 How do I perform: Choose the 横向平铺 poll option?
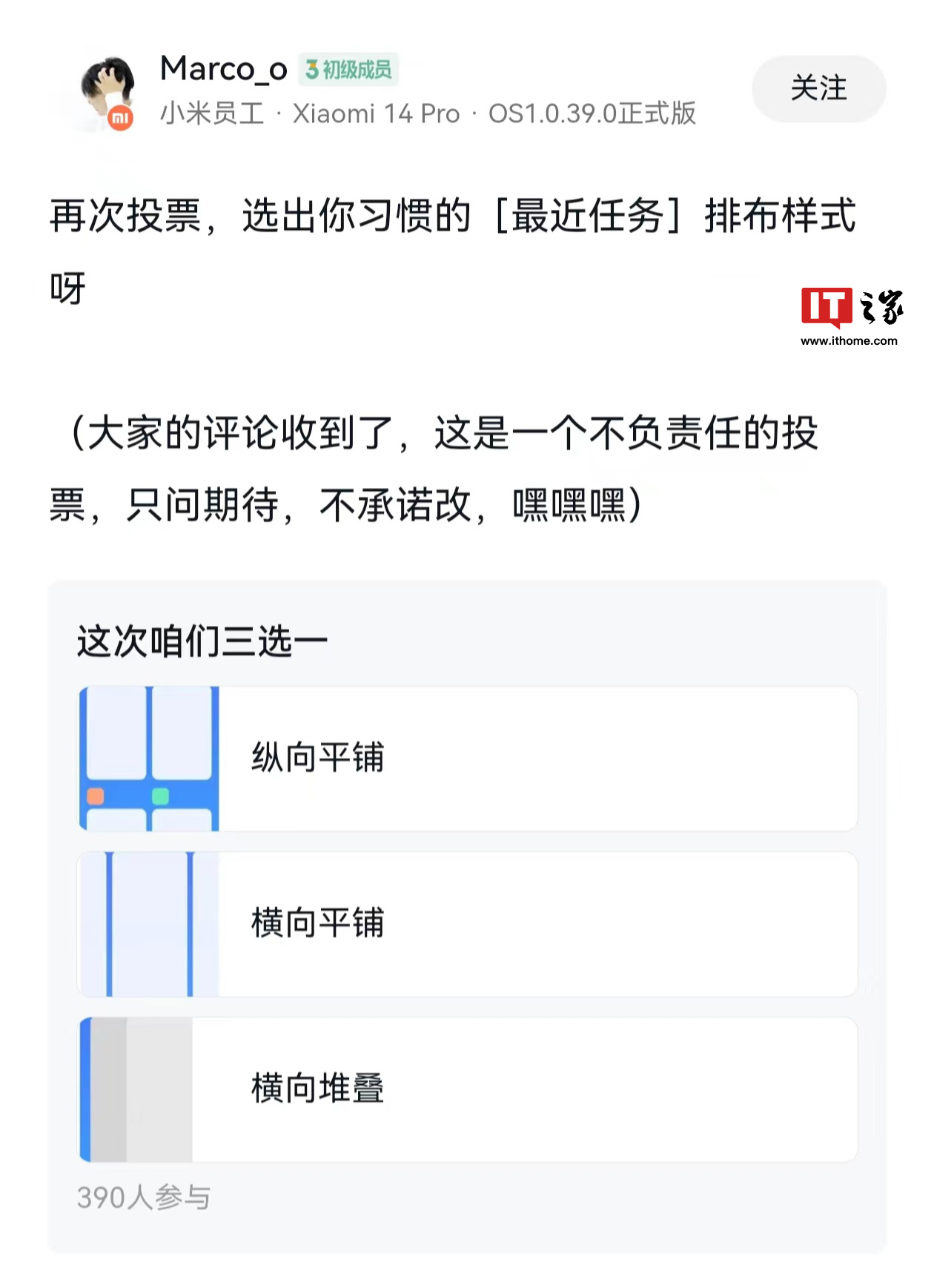(x=467, y=923)
